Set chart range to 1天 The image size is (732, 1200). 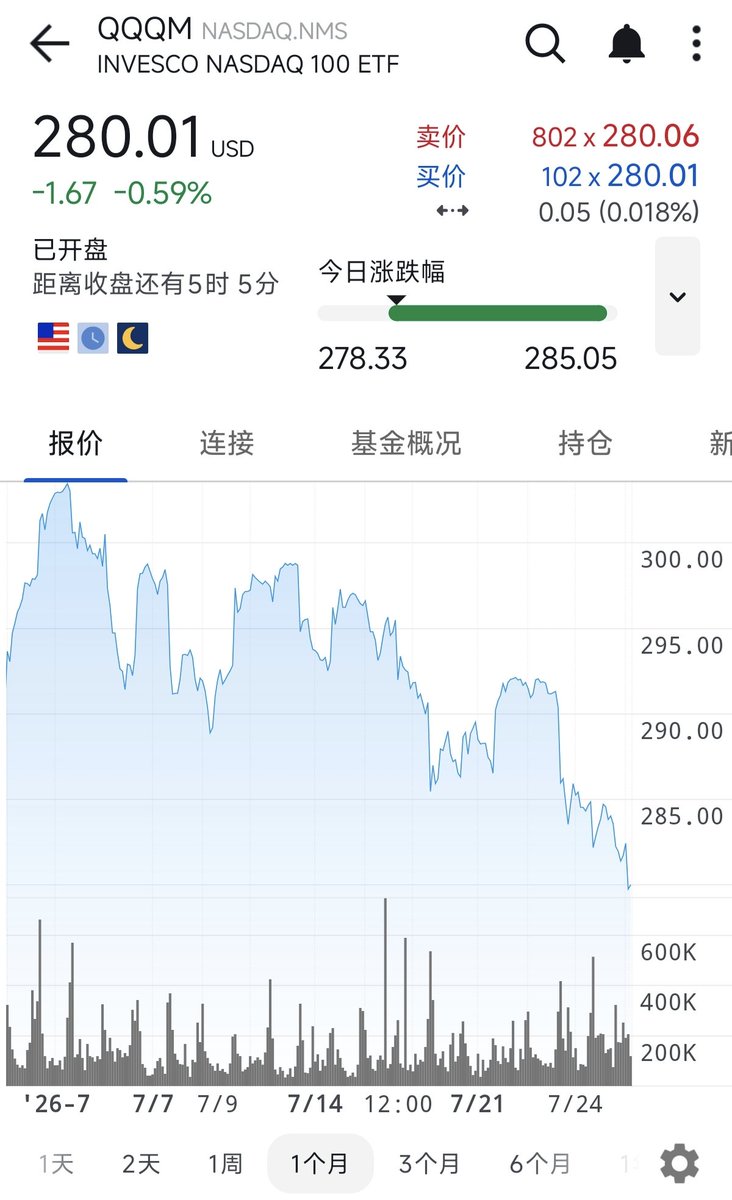[57, 1164]
